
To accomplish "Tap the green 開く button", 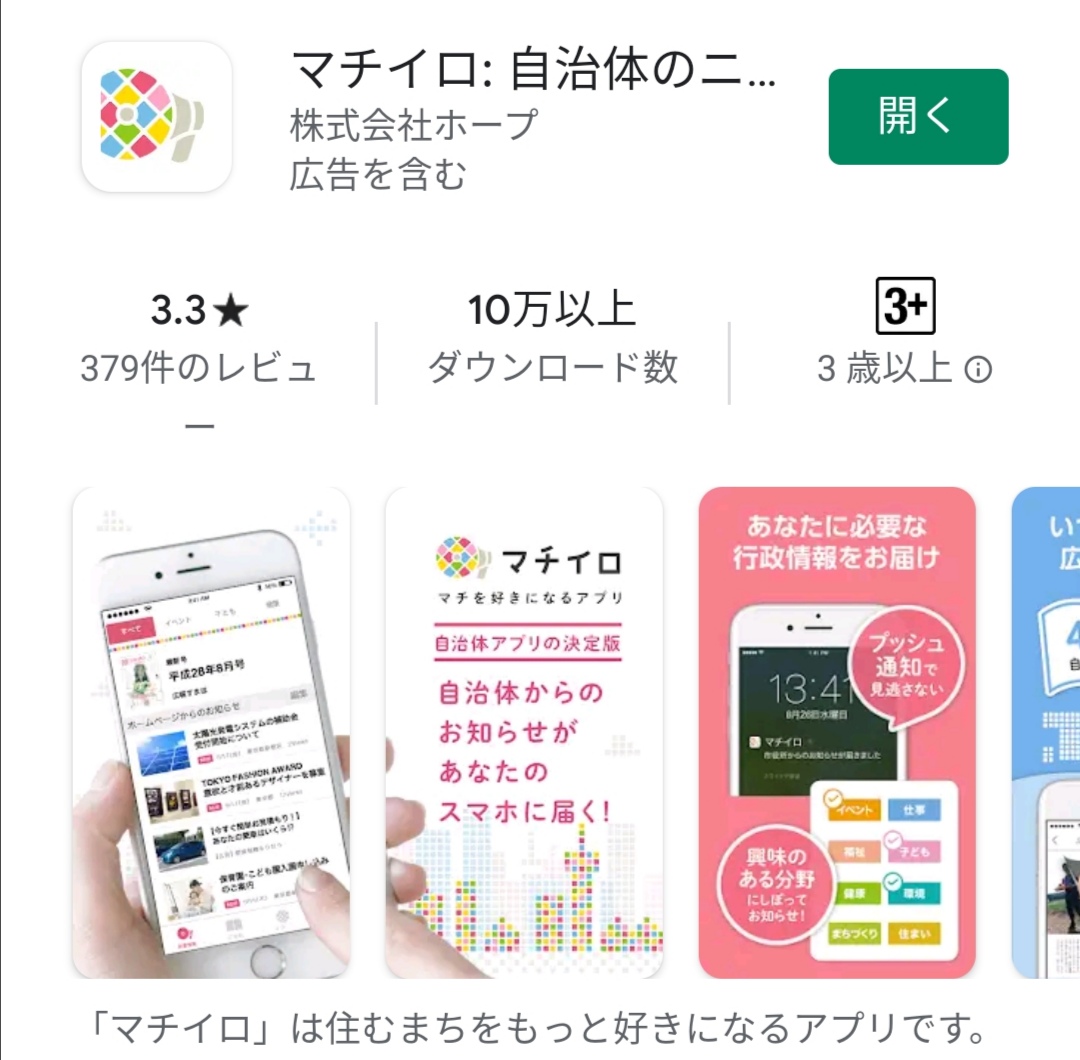I will tap(918, 117).
